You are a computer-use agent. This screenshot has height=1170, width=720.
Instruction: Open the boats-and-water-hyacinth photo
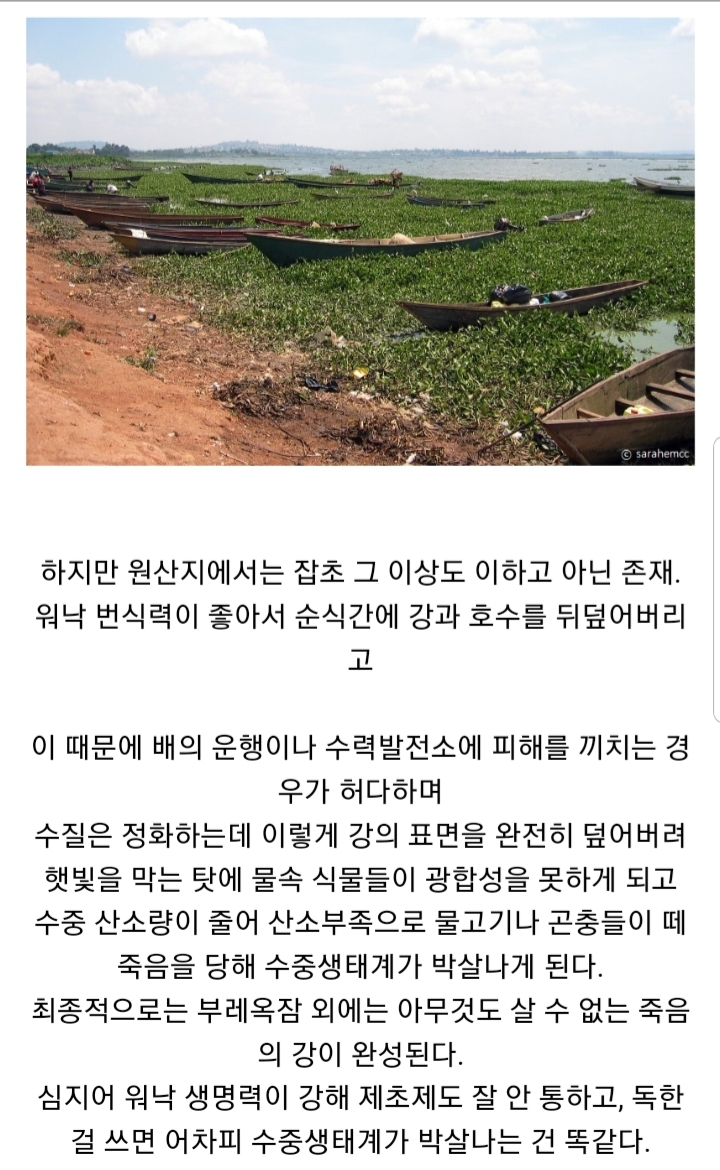(x=360, y=240)
